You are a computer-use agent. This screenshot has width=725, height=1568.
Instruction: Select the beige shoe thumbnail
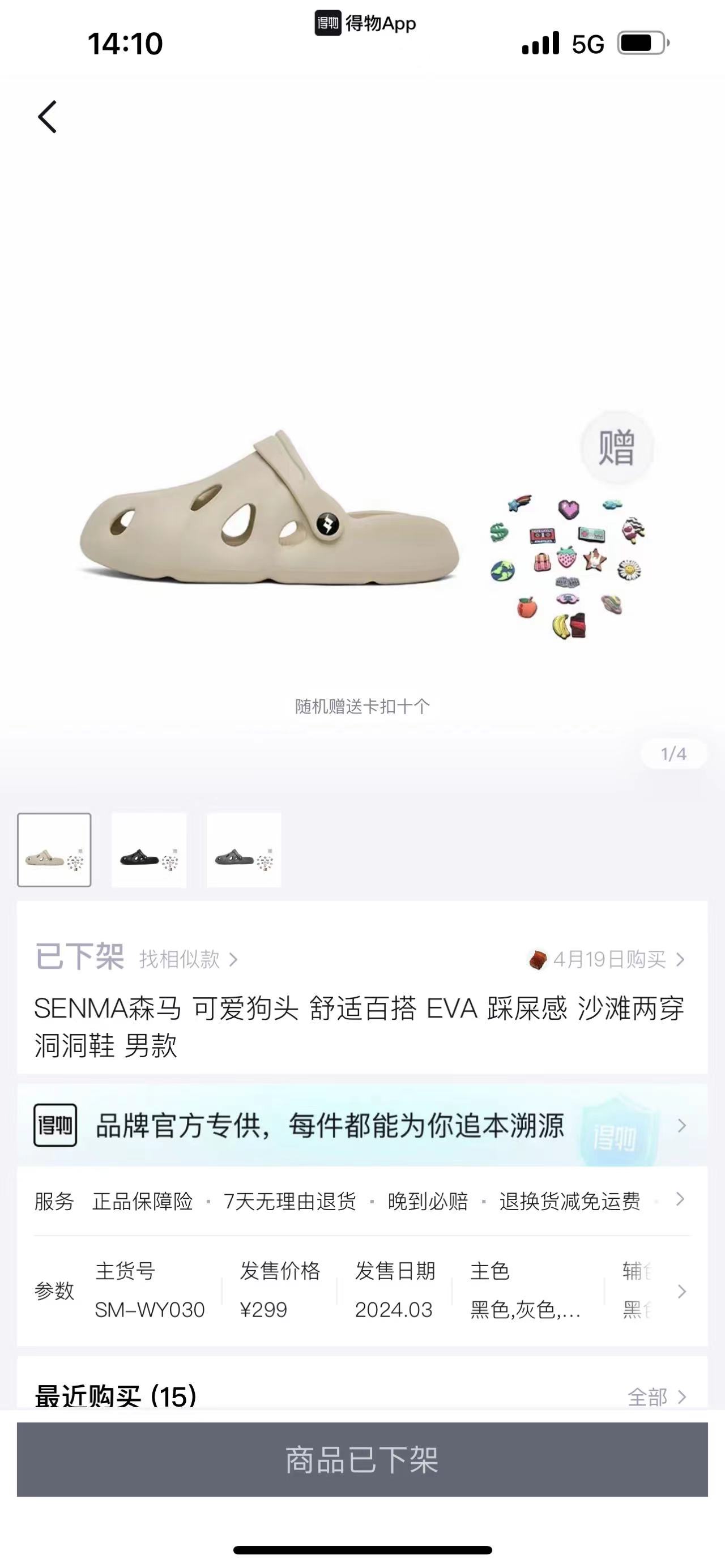(x=54, y=850)
